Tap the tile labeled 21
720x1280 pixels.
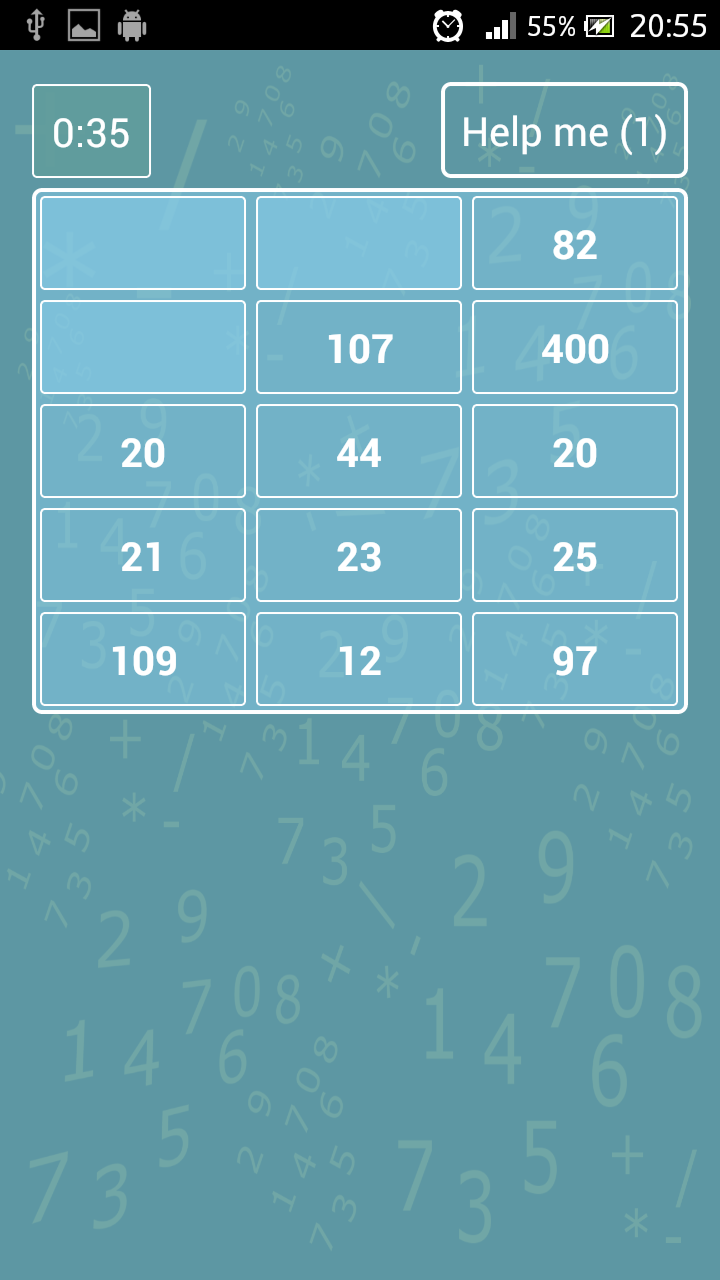(x=142, y=555)
